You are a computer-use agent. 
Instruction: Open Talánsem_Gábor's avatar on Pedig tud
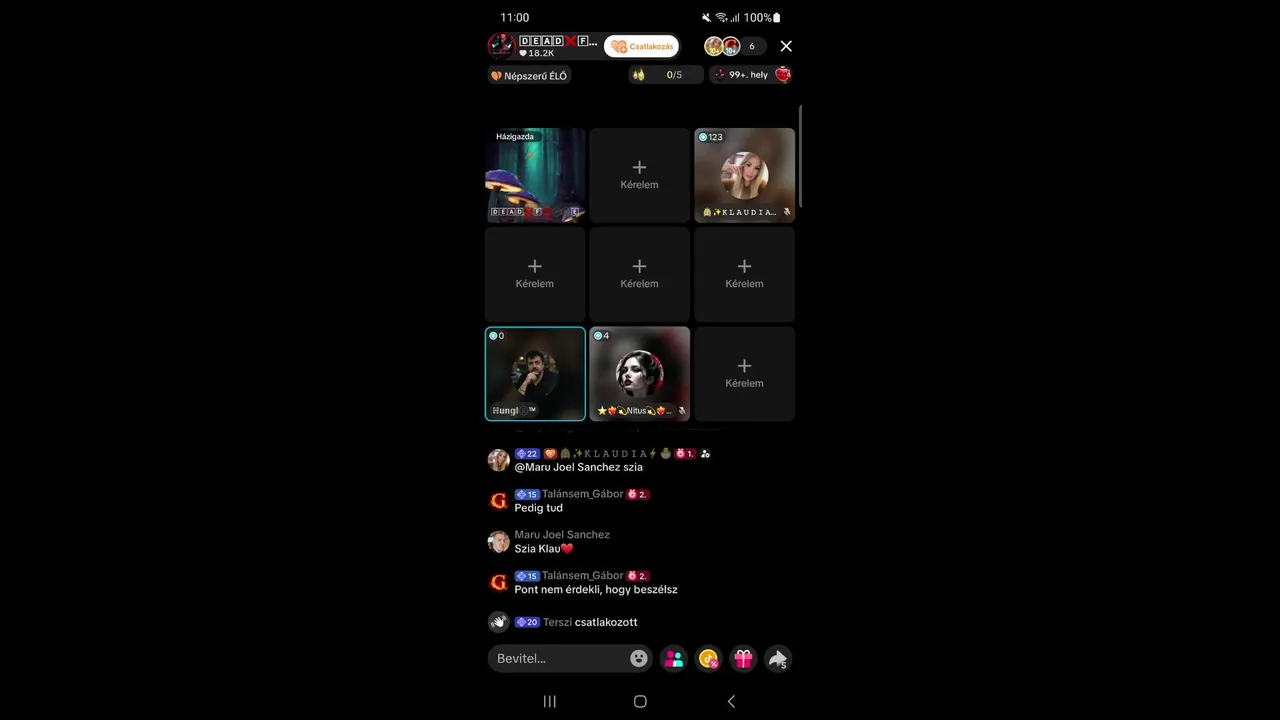point(498,501)
